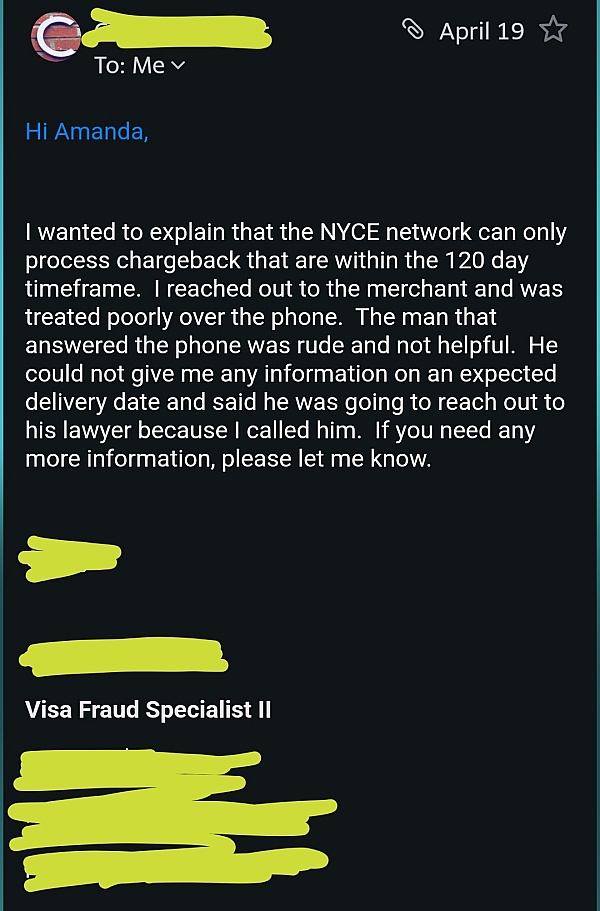600x911 pixels.
Task: View the email attachment paperclip
Action: [x=413, y=31]
